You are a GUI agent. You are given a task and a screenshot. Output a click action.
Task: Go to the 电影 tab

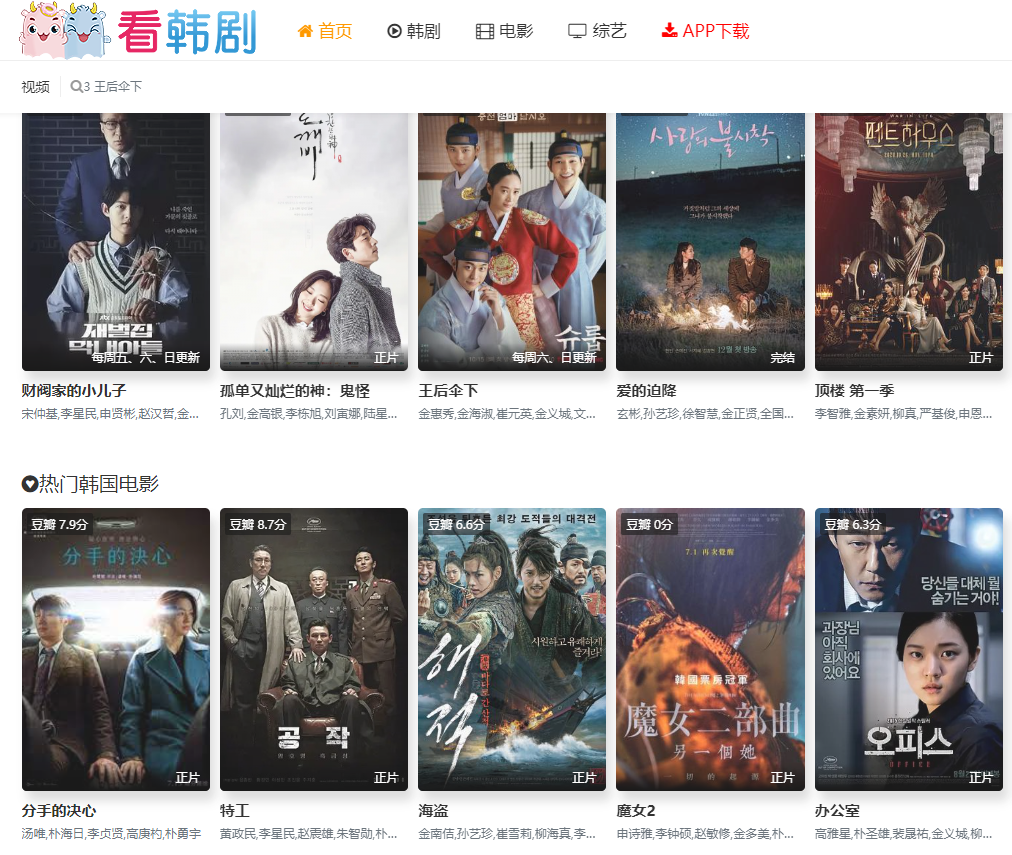pyautogui.click(x=504, y=31)
